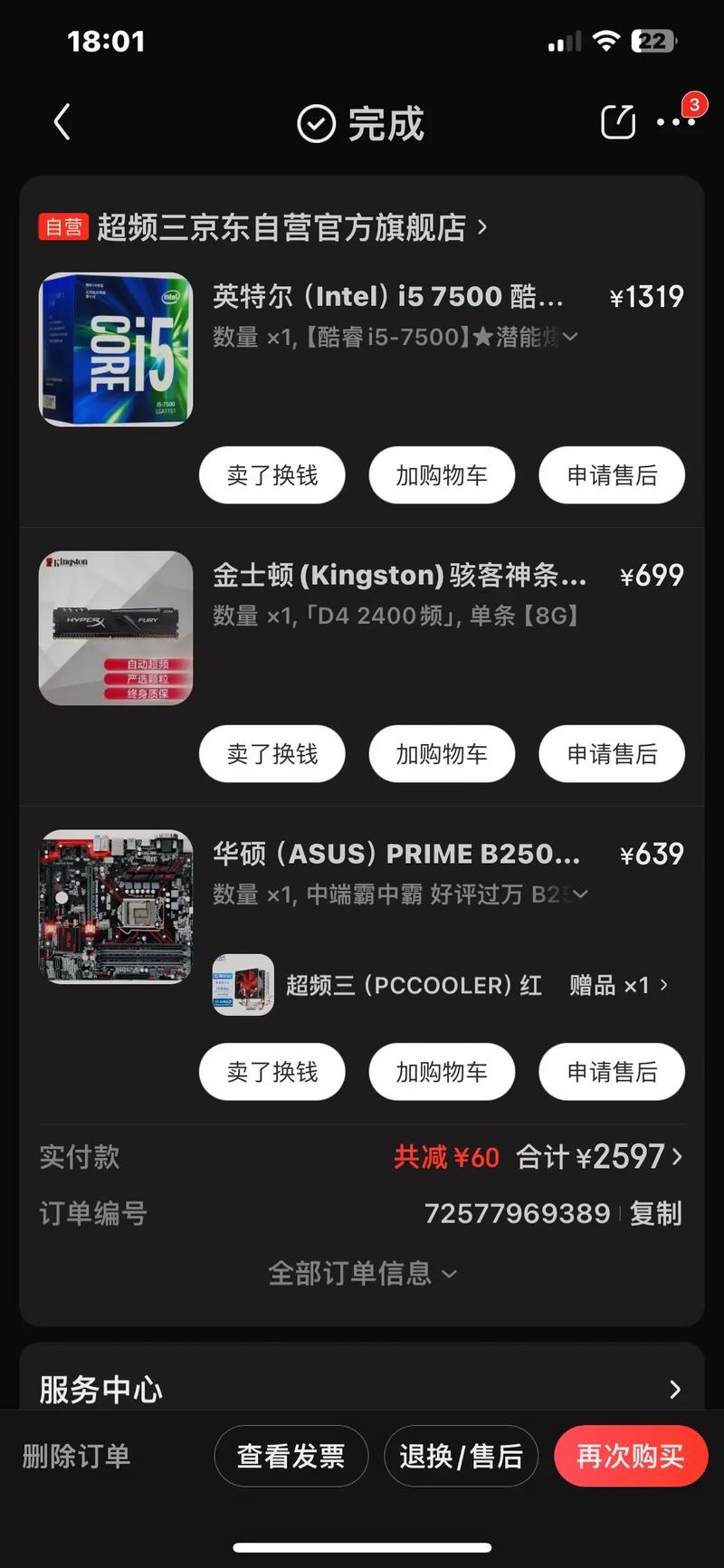The height and width of the screenshot is (1568, 724).
Task: Tap 复制 to copy the order number
Action: [x=654, y=1213]
